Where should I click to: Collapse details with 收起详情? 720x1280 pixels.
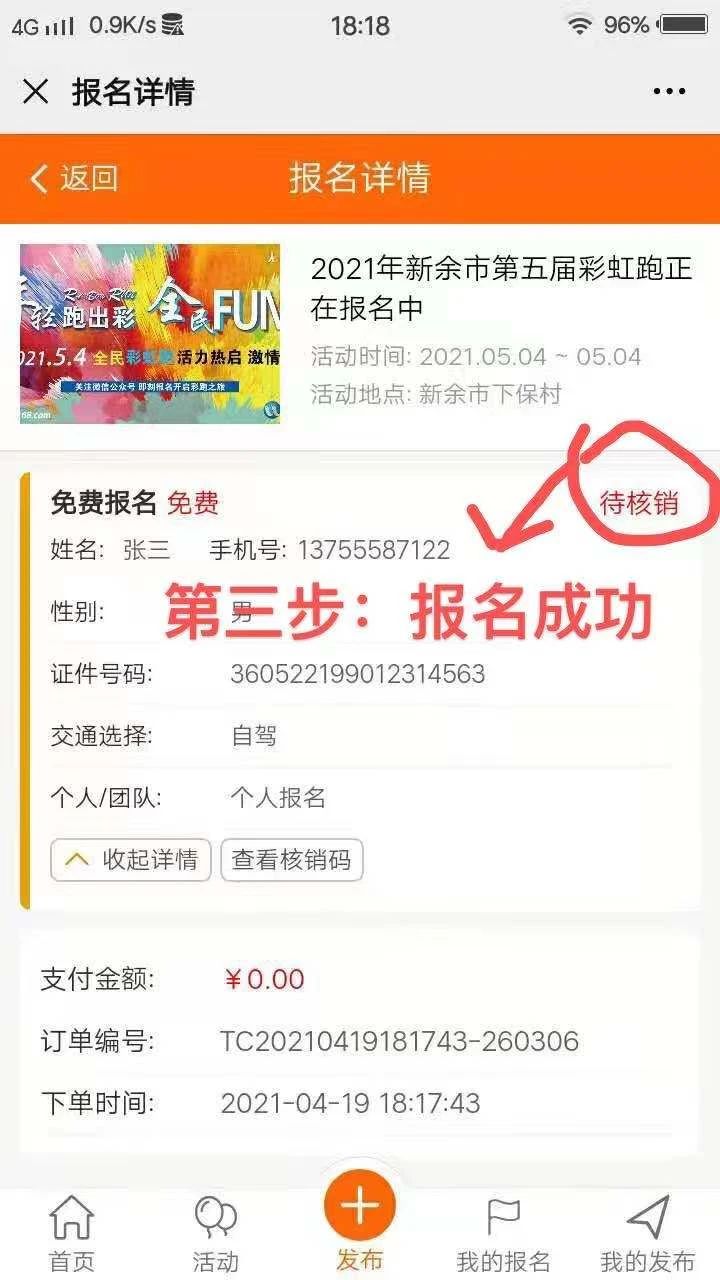pyautogui.click(x=131, y=860)
